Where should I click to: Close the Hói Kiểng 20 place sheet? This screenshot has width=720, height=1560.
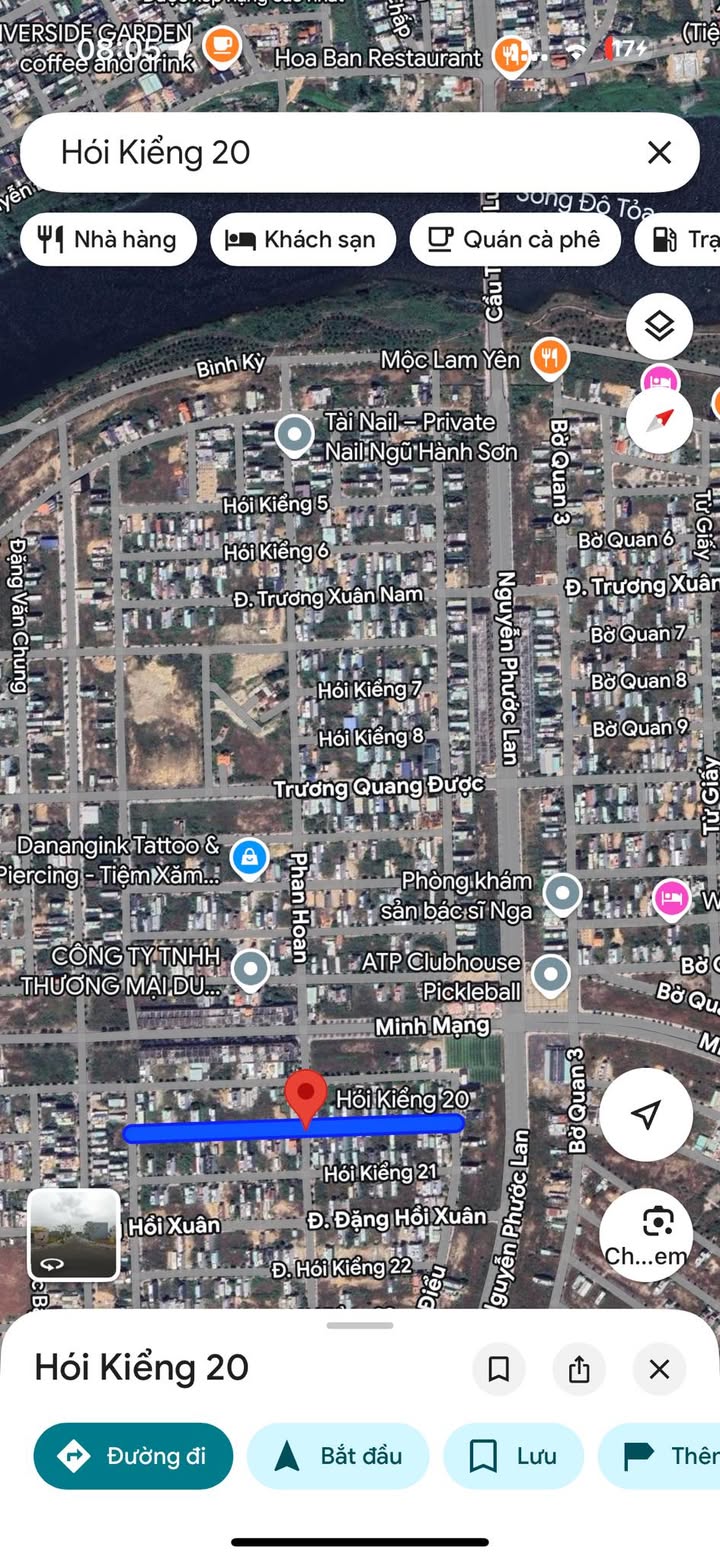click(659, 1369)
